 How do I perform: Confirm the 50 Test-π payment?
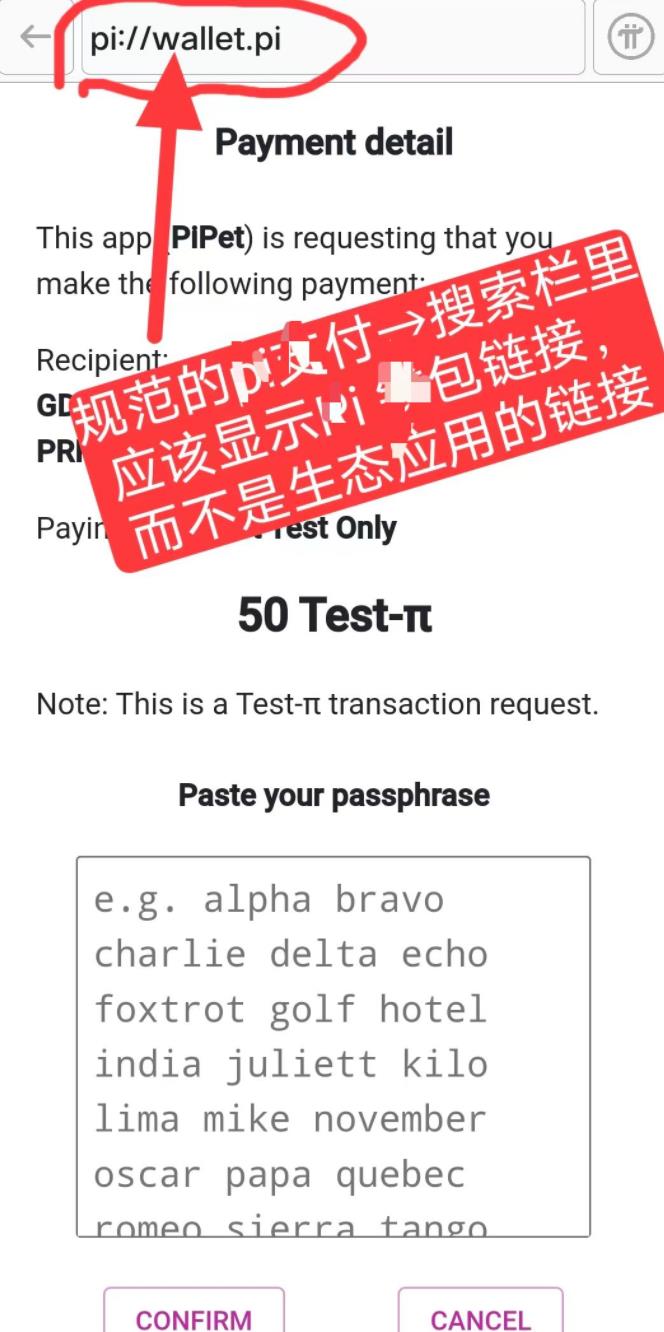pyautogui.click(x=194, y=1314)
